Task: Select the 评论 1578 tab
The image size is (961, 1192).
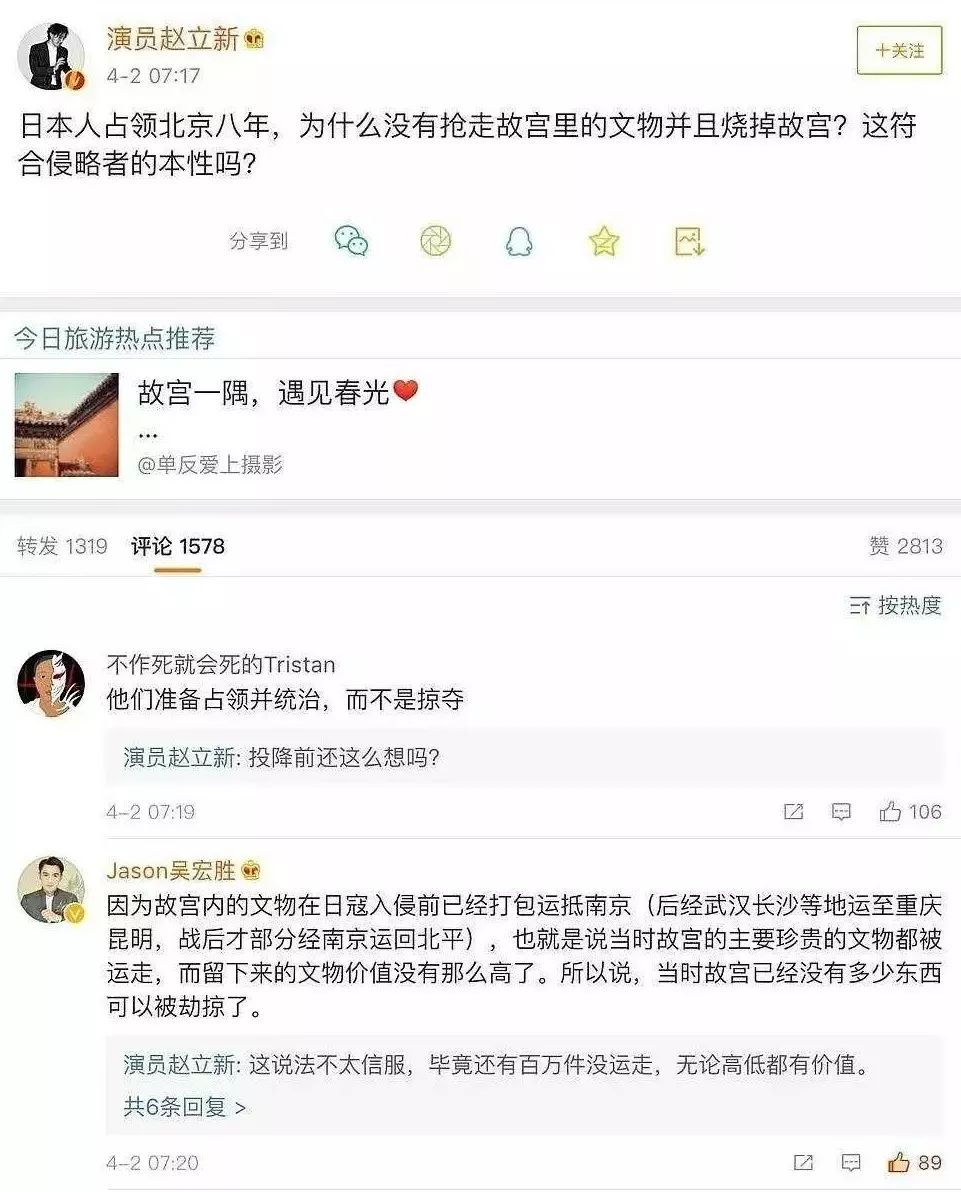Action: pyautogui.click(x=178, y=546)
